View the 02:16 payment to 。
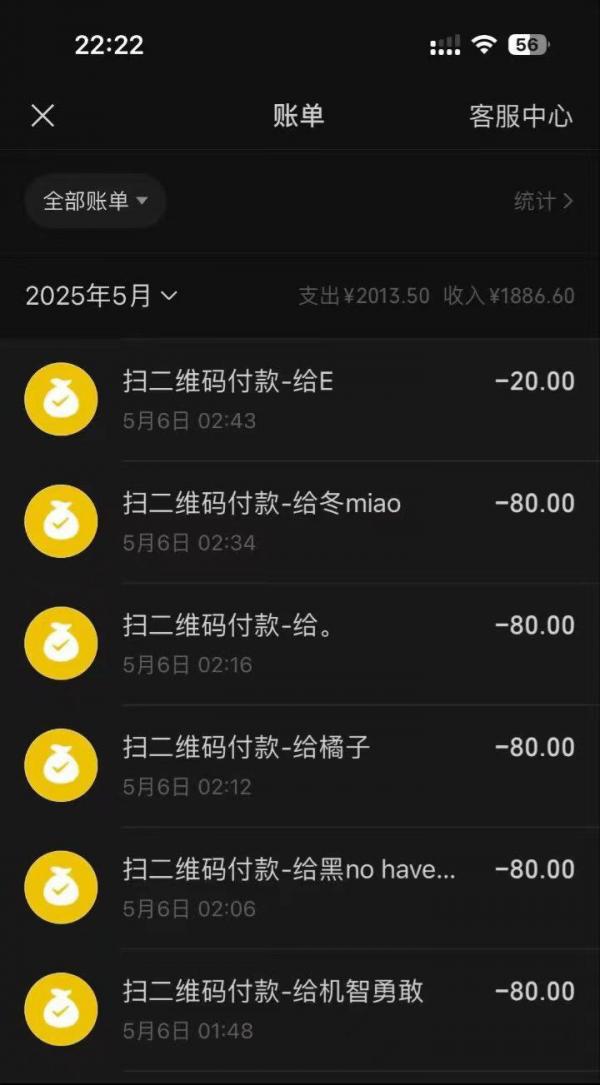Image resolution: width=600 pixels, height=1085 pixels. [x=300, y=644]
